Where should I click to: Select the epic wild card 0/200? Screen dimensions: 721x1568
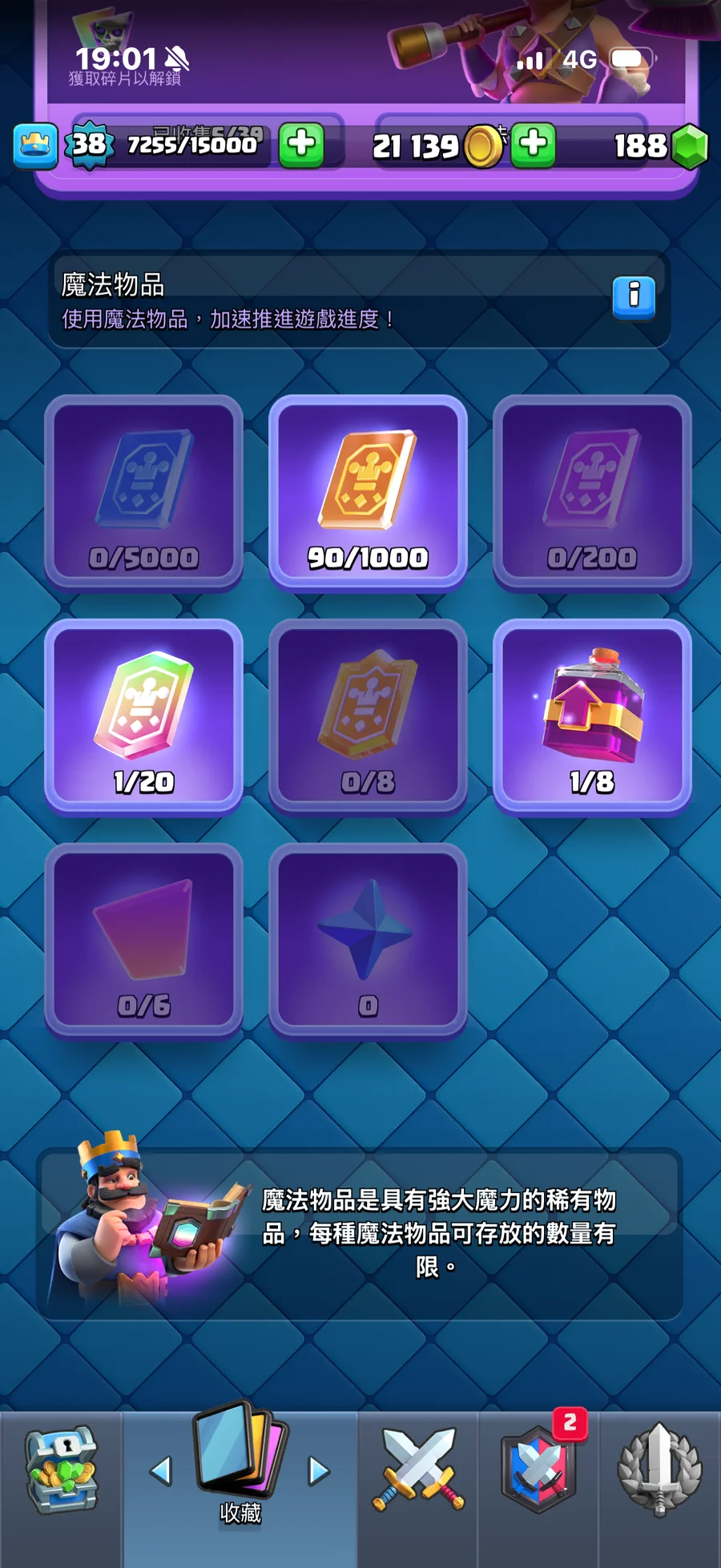[592, 492]
